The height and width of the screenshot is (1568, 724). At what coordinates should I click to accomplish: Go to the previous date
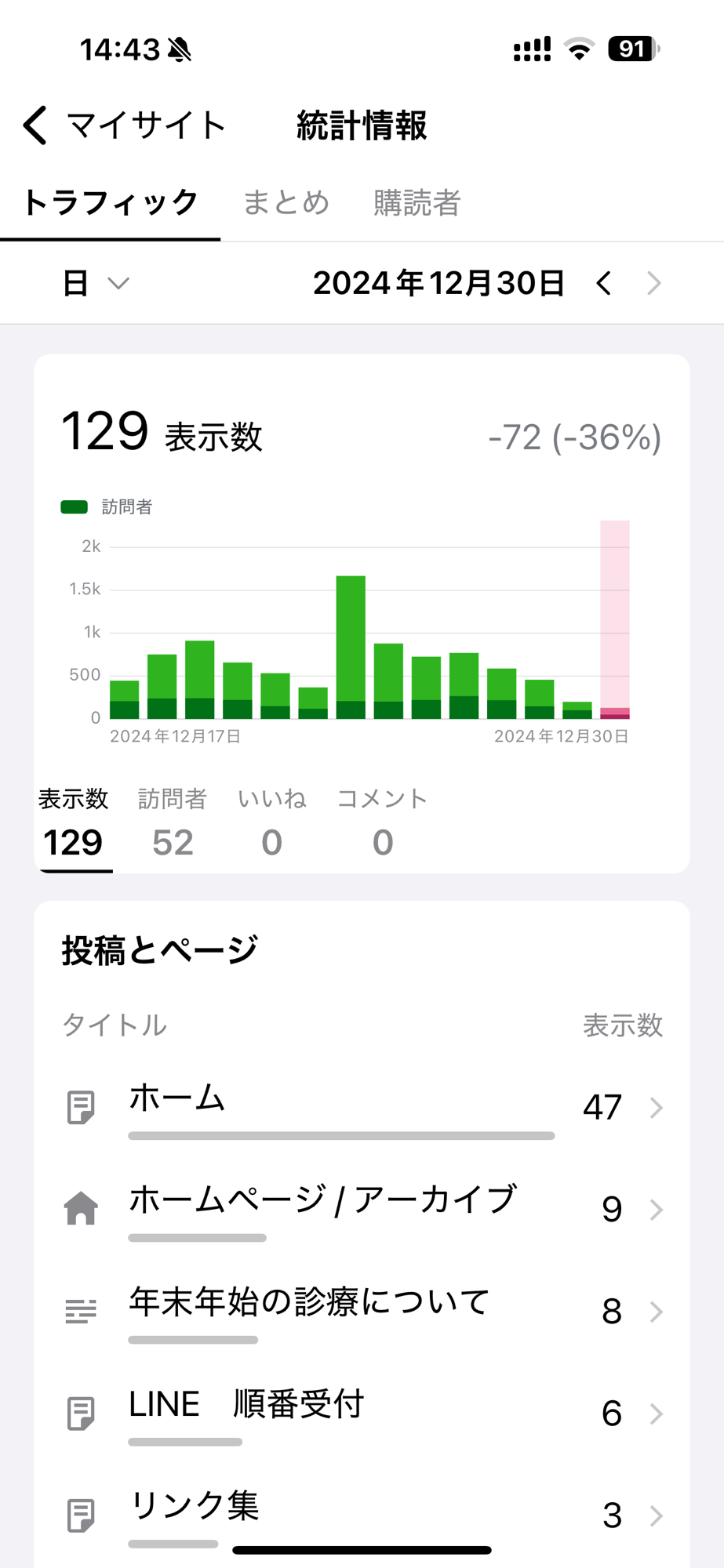[603, 283]
